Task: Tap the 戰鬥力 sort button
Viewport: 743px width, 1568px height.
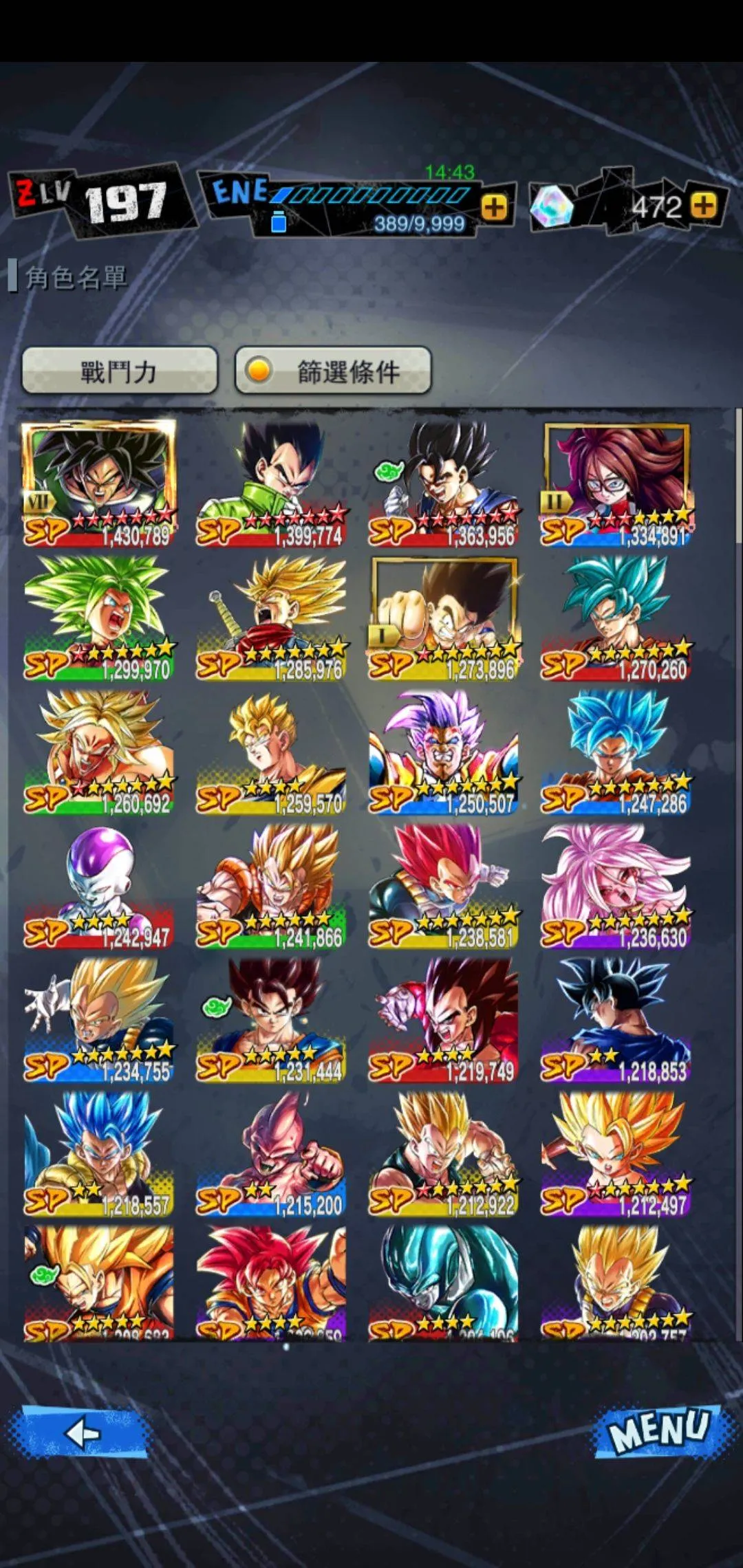Action: (120, 371)
